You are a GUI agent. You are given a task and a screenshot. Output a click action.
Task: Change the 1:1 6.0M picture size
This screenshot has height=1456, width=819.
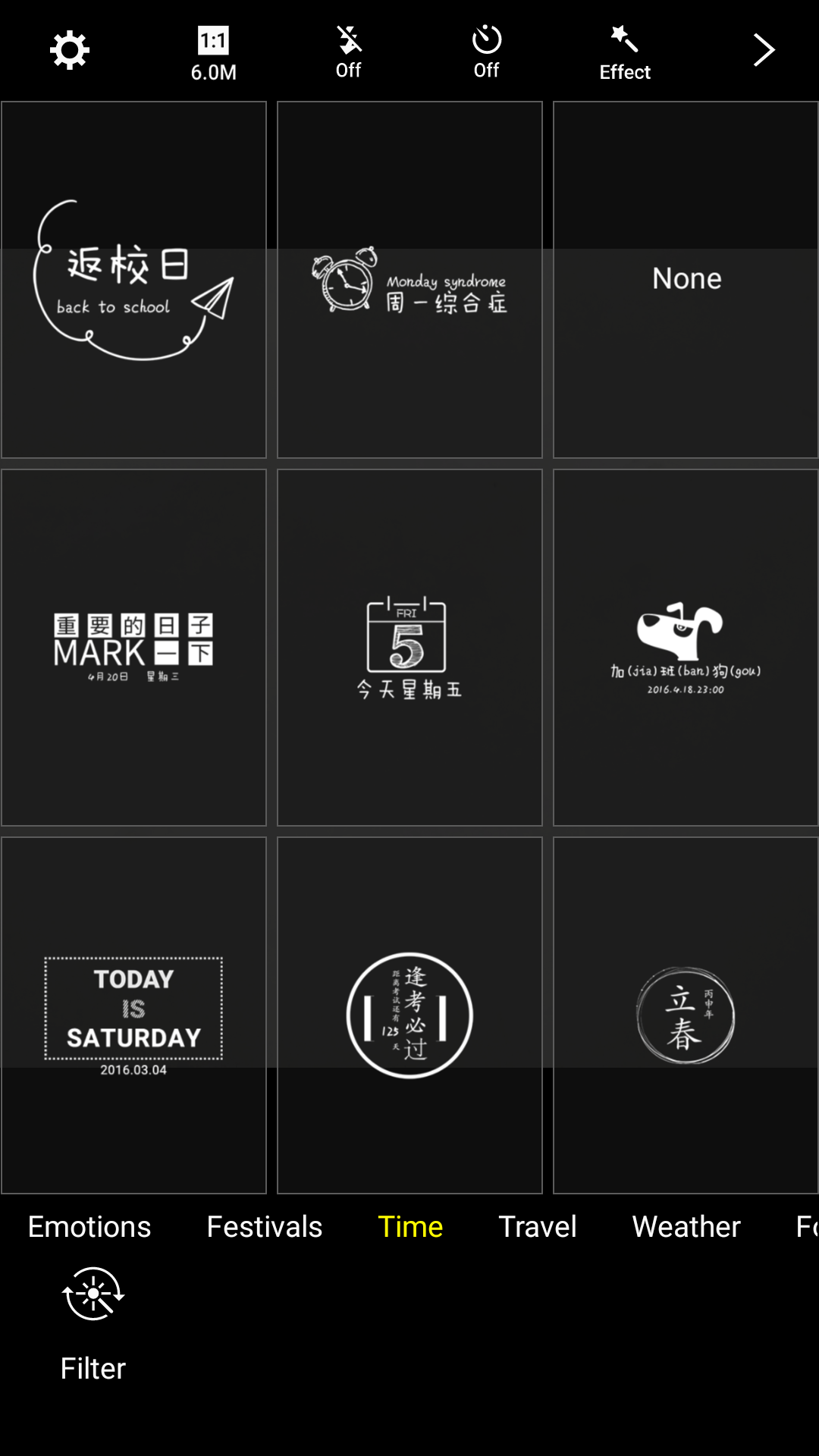click(x=213, y=53)
